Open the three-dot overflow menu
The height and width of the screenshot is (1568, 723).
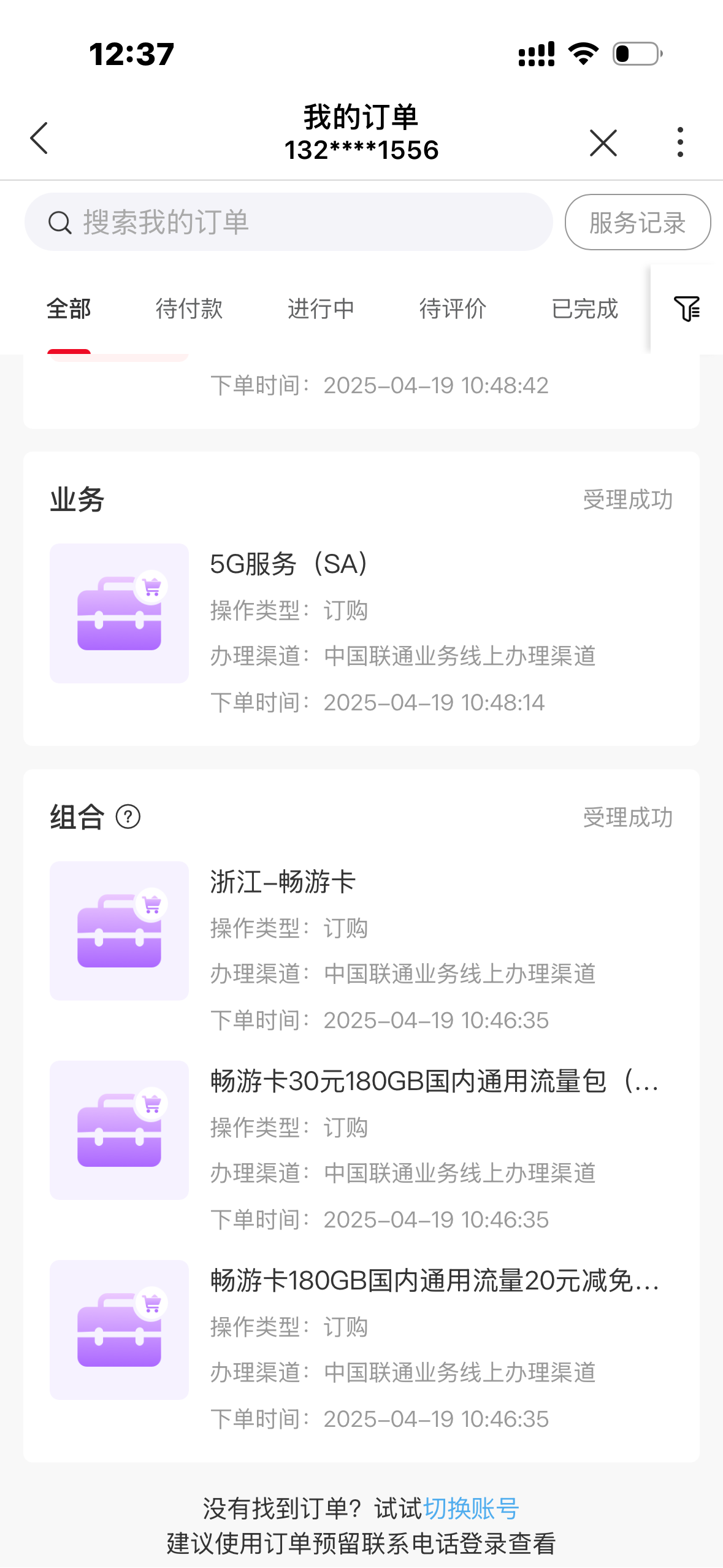[x=680, y=142]
